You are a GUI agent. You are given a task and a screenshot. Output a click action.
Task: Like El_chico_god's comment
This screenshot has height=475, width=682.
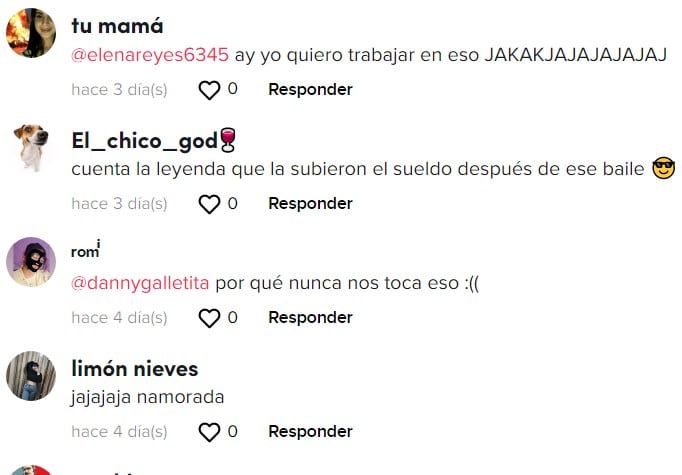[x=209, y=204]
